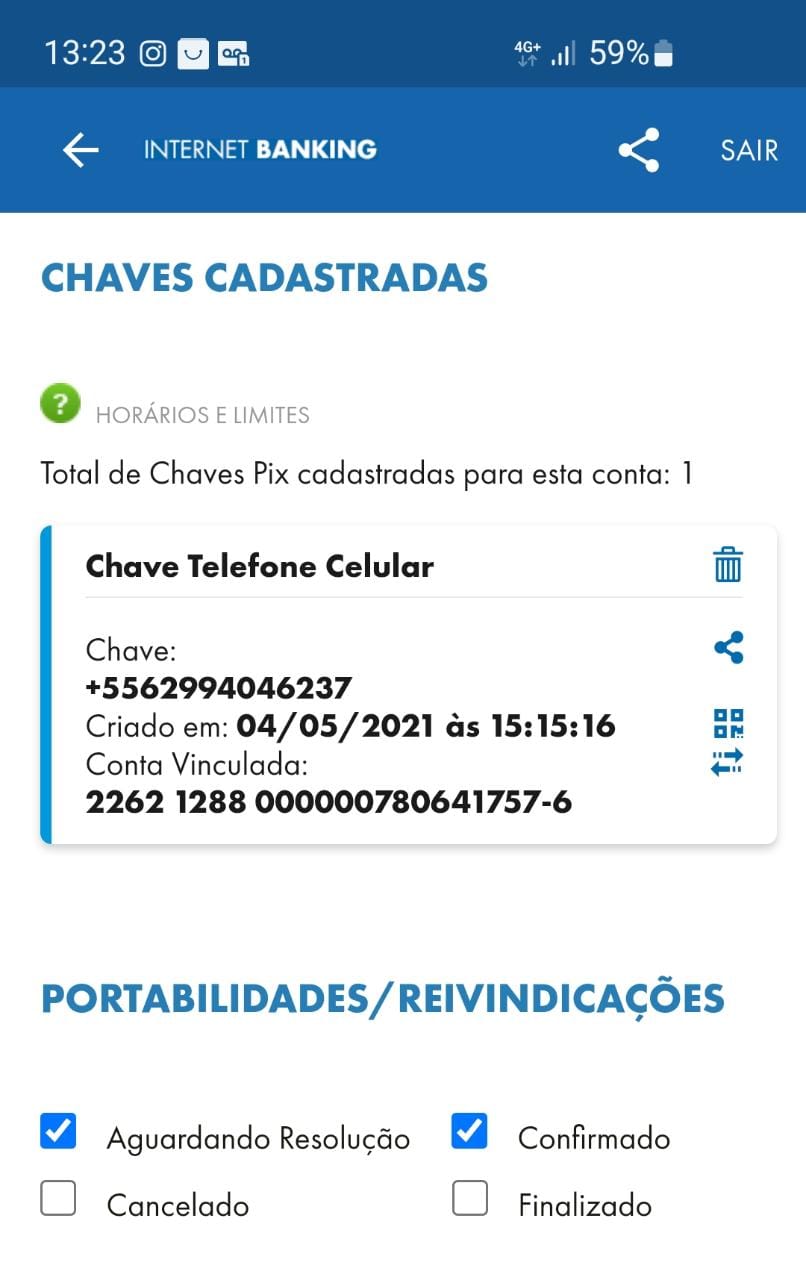
Task: Check the Cancelado filter
Action: [58, 1198]
